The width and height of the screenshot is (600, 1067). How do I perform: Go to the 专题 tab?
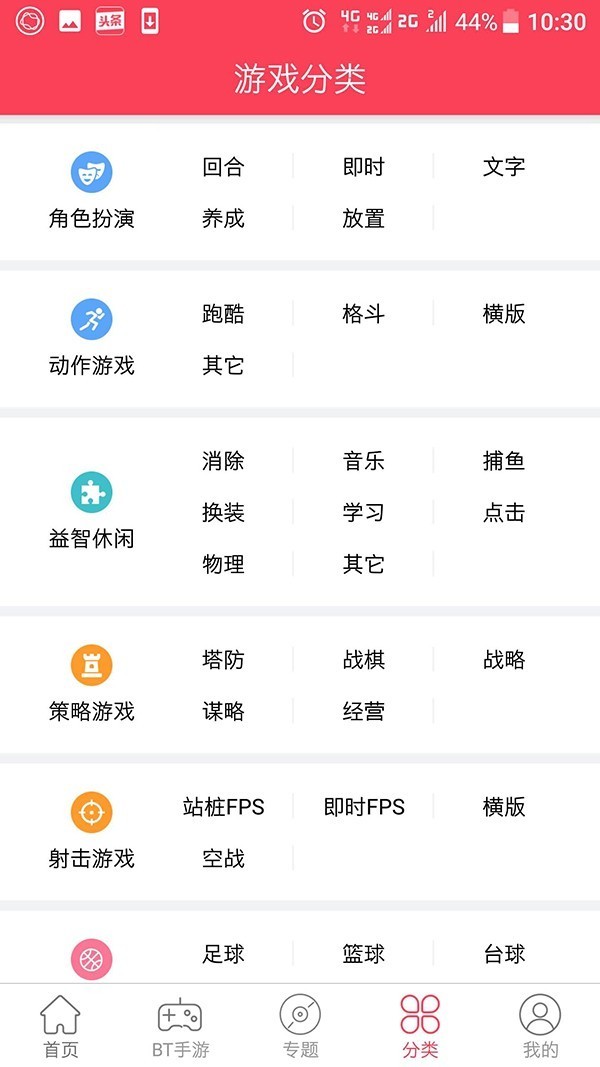click(x=300, y=1026)
